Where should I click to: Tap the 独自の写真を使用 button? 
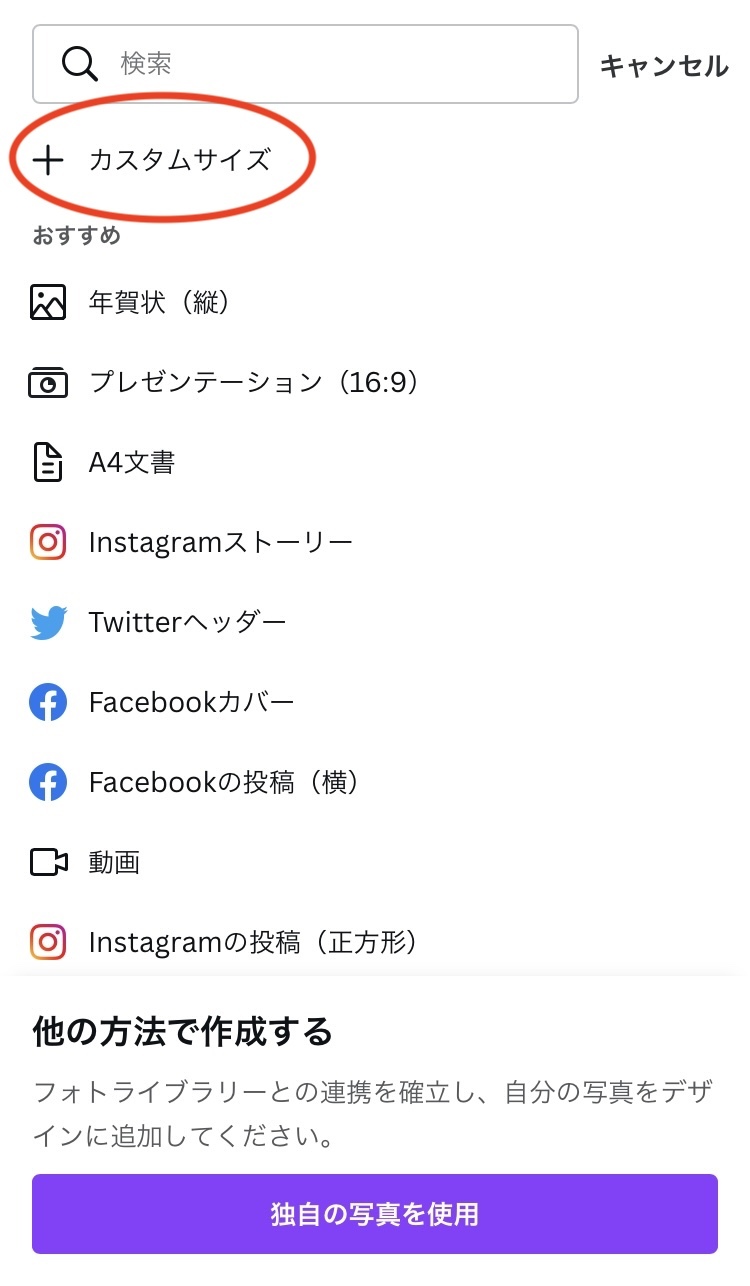(x=375, y=1214)
